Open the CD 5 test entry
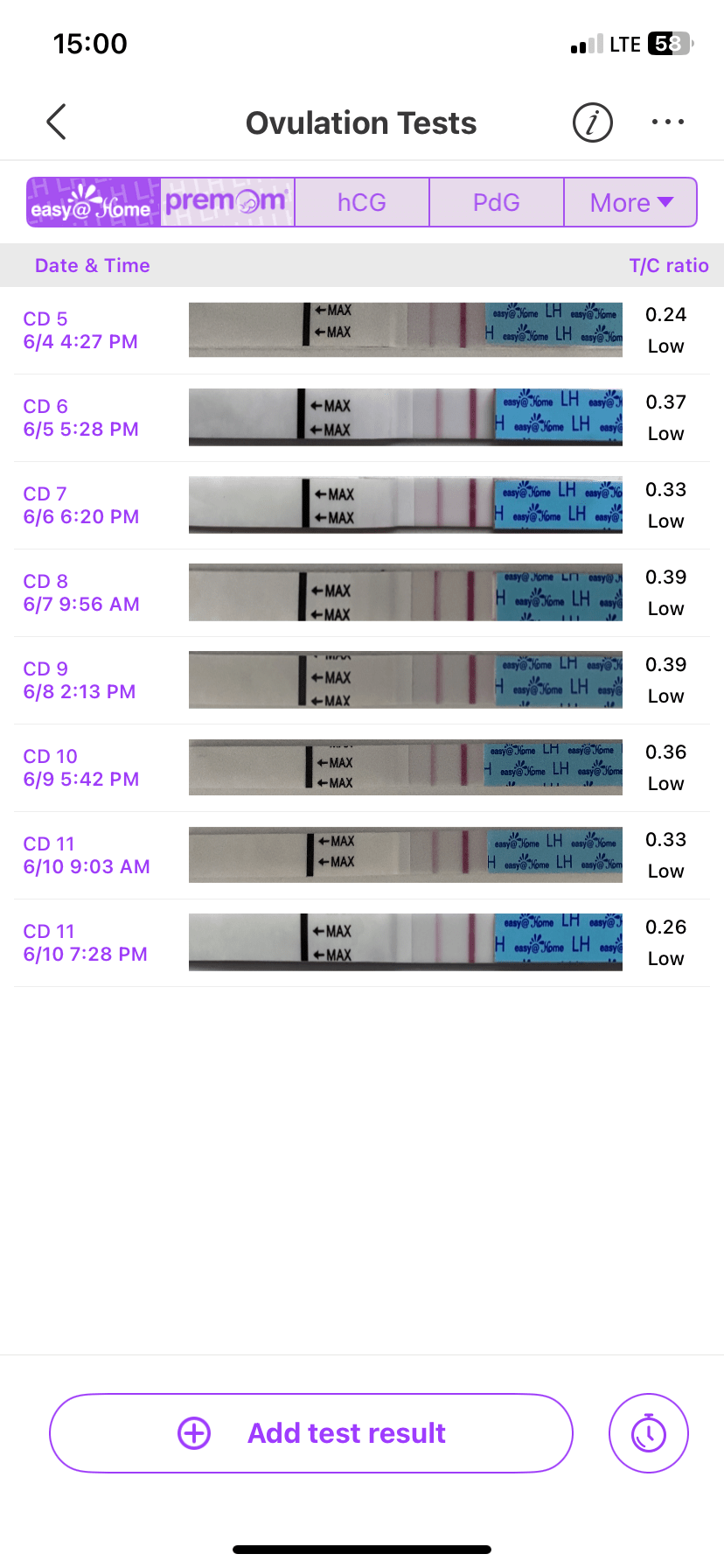Viewport: 724px width, 1568px height. (x=362, y=330)
